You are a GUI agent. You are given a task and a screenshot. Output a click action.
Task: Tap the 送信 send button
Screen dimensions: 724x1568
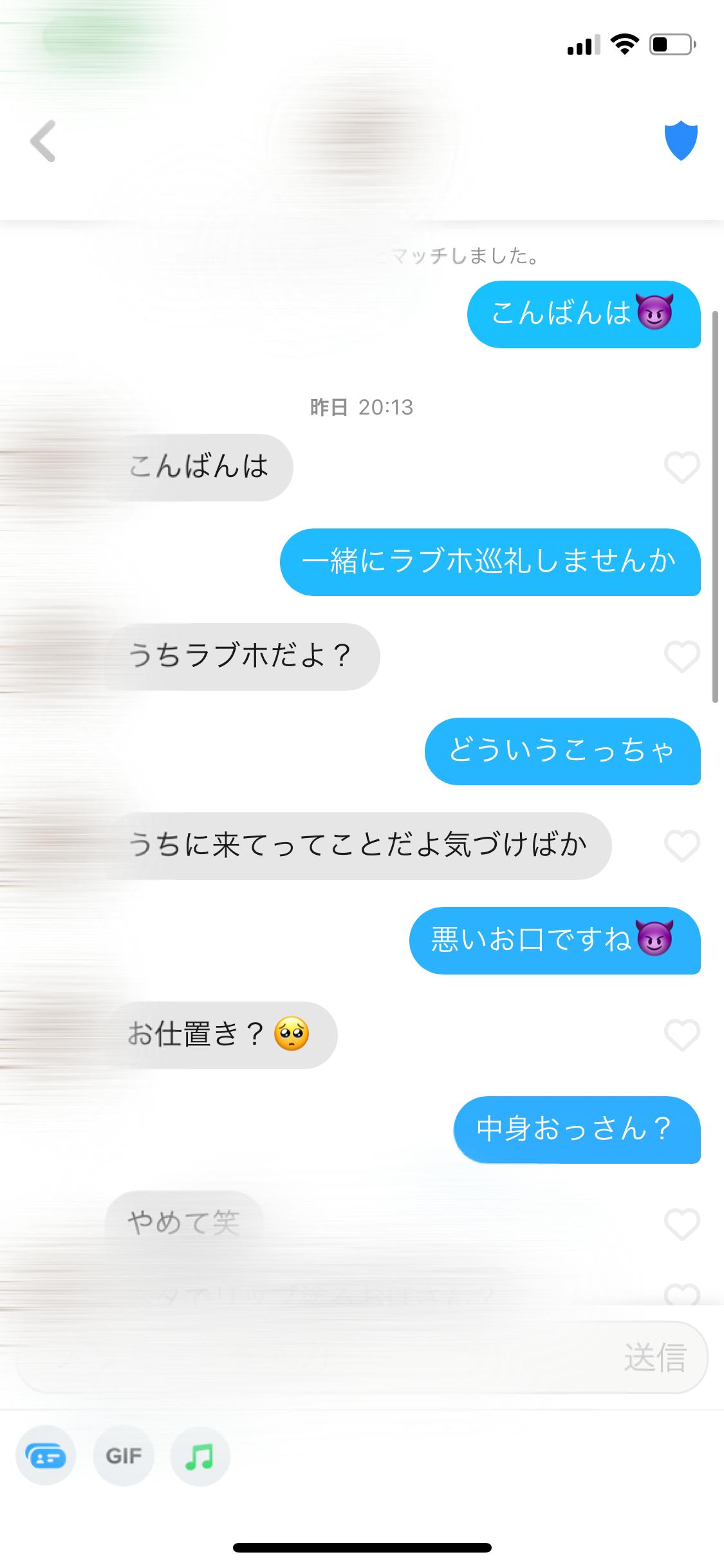654,1358
